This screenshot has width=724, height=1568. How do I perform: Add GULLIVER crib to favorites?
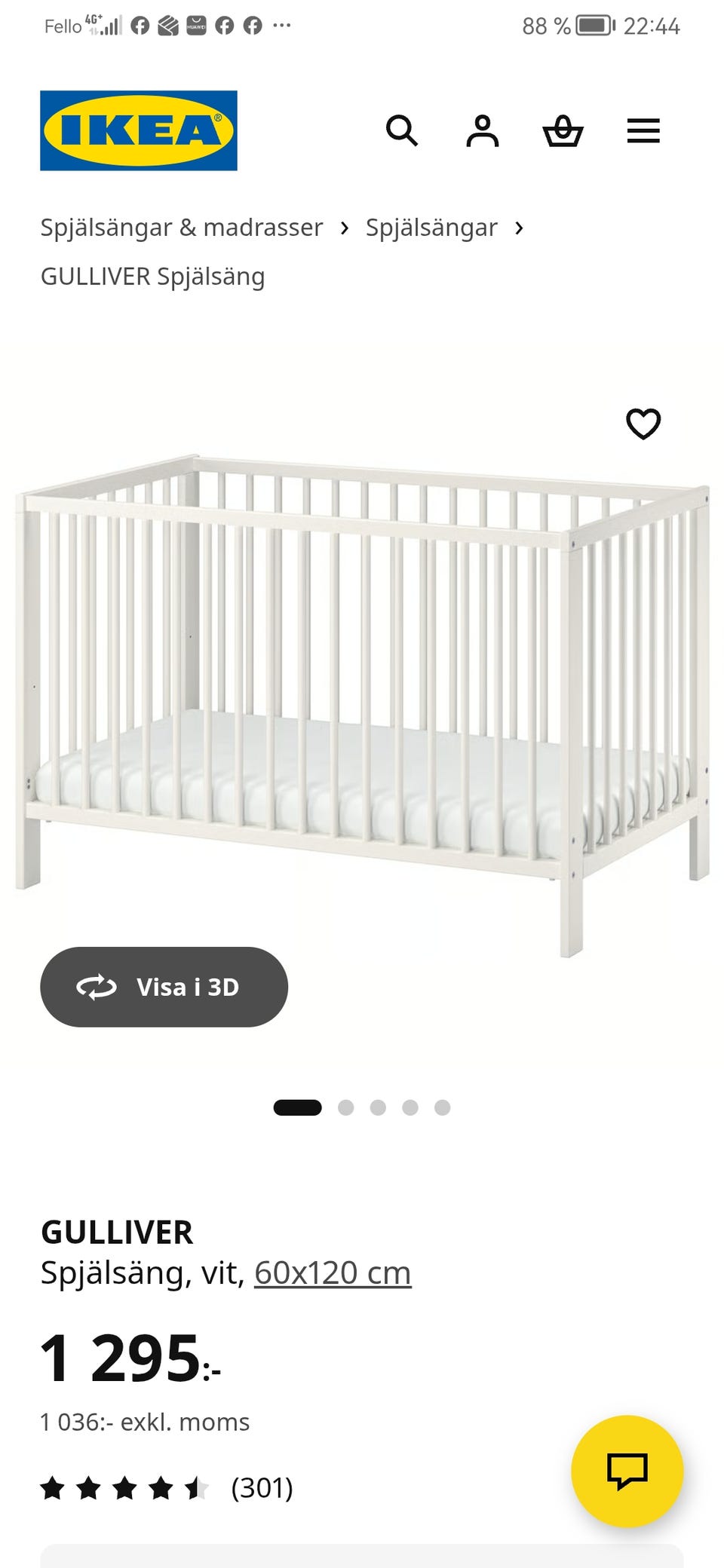(643, 424)
